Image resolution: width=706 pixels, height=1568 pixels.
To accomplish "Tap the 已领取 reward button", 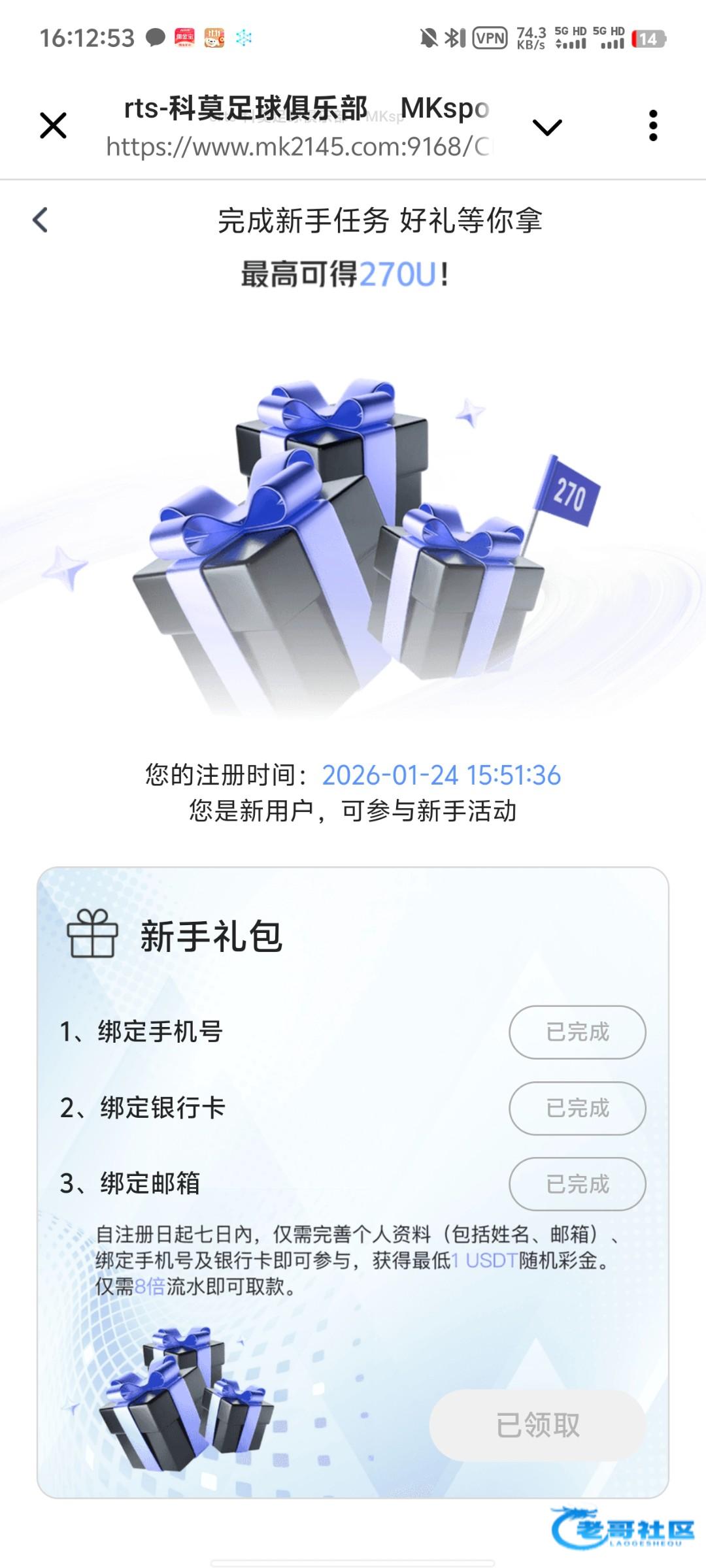I will 537,1426.
